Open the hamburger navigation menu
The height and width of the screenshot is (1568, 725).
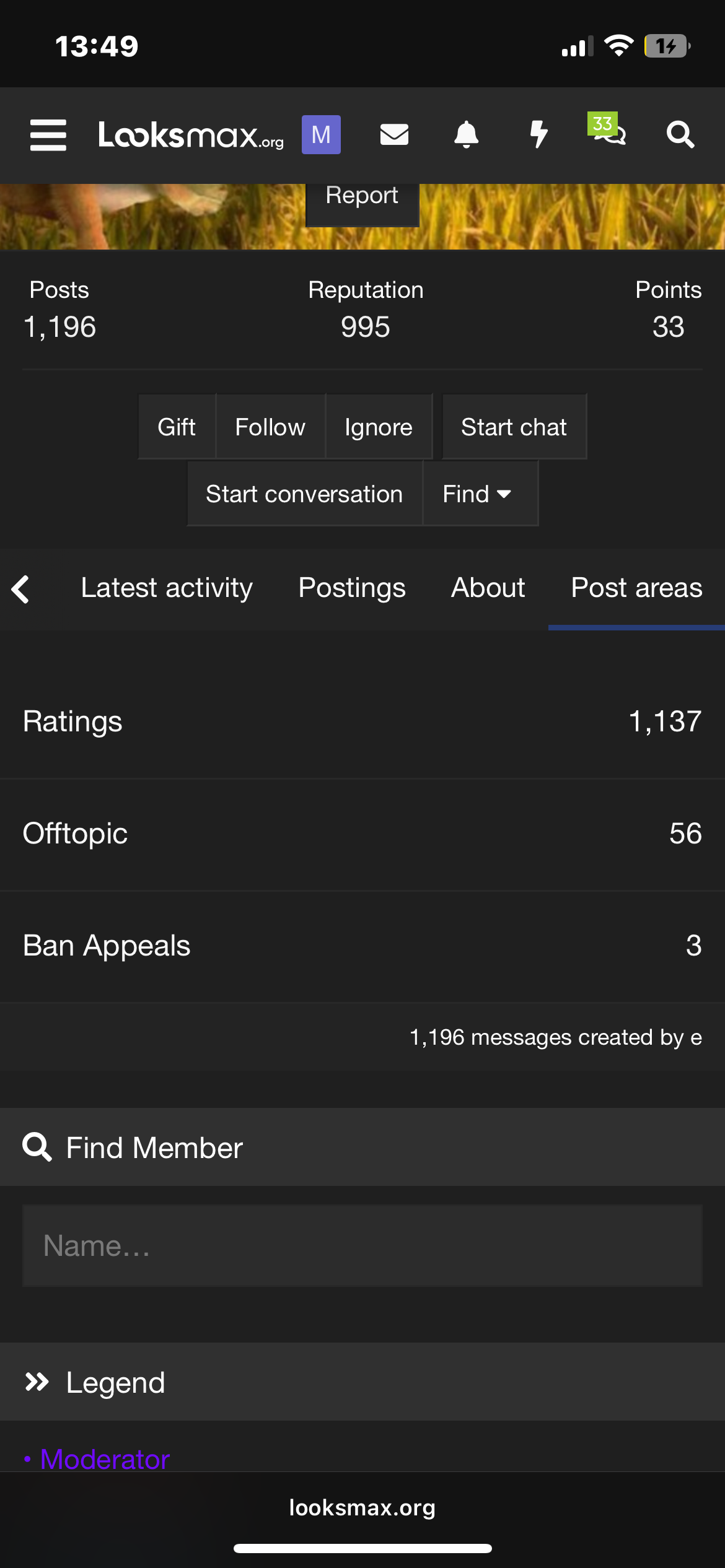tap(48, 135)
